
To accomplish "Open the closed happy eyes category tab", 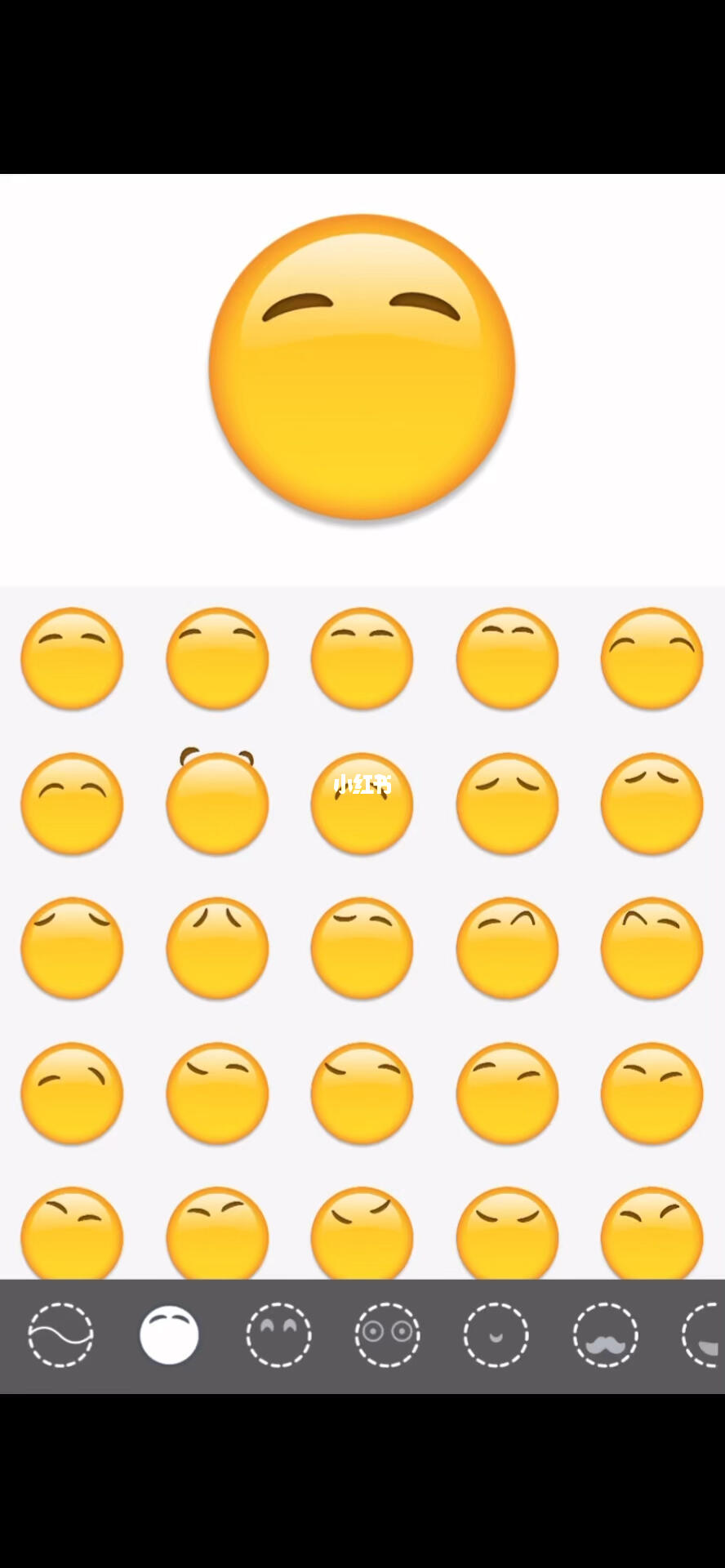I will tap(278, 1335).
